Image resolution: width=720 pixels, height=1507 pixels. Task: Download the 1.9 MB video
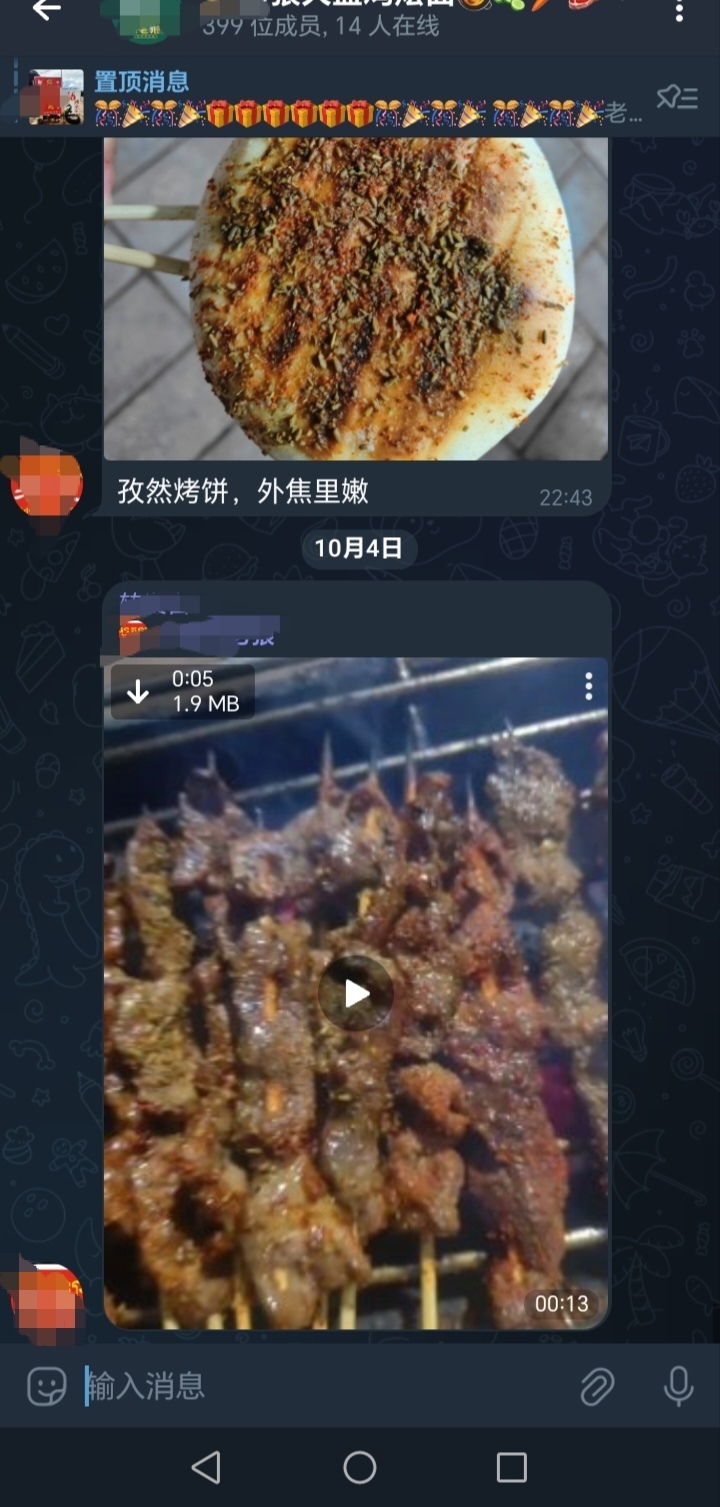[x=137, y=692]
